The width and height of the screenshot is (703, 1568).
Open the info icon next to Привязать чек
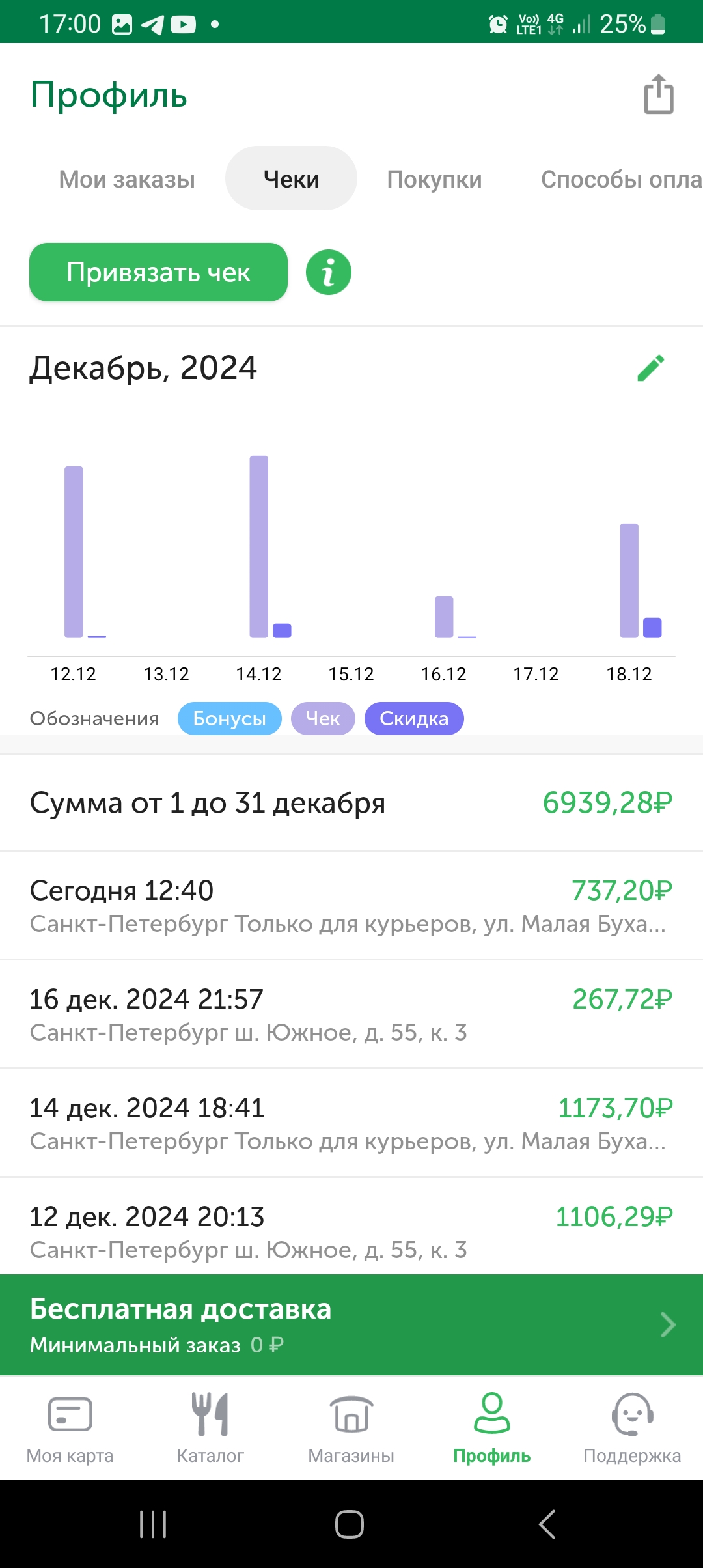329,272
